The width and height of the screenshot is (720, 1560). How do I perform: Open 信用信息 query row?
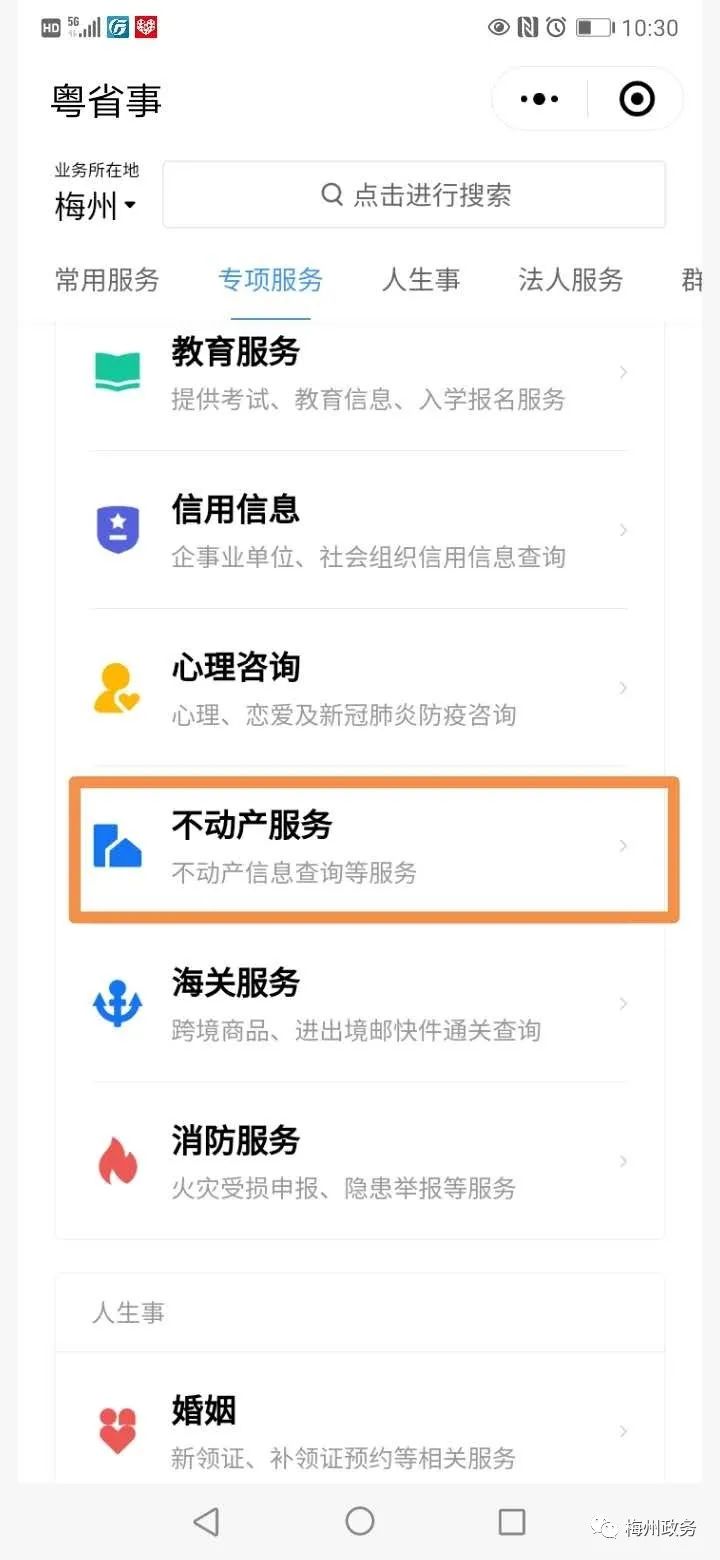pos(360,530)
